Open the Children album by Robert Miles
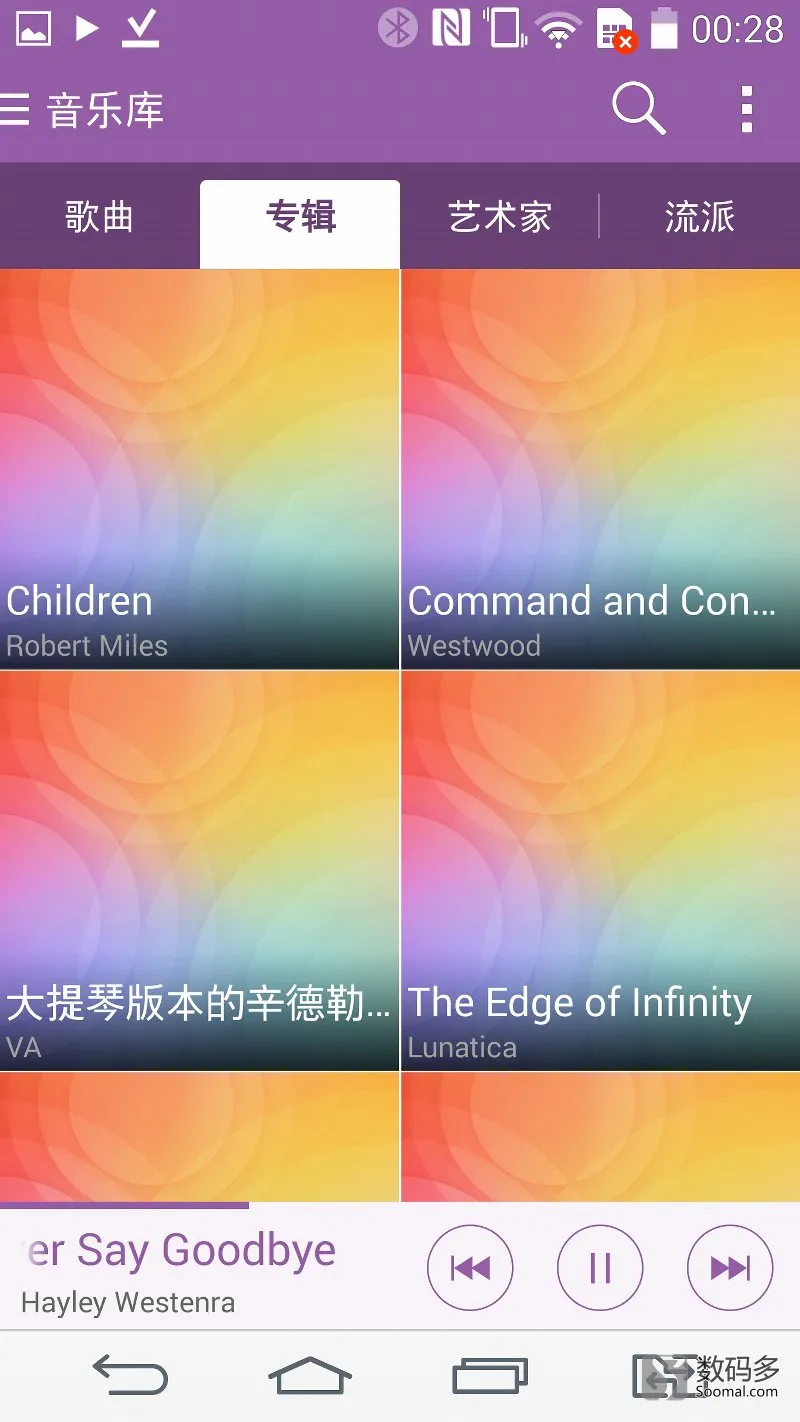 (x=199, y=470)
